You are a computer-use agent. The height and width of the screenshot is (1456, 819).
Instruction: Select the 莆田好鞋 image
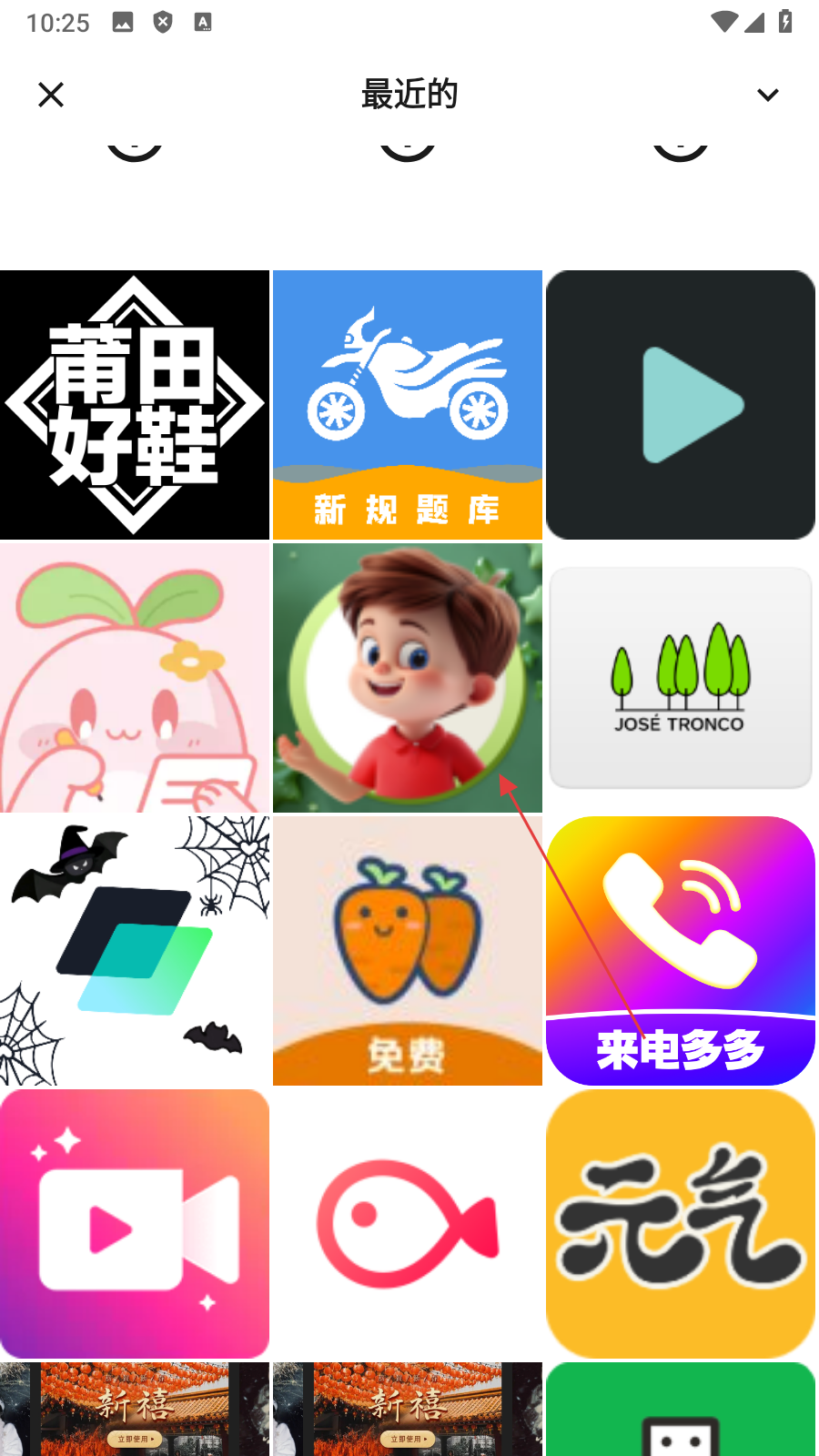(x=135, y=405)
